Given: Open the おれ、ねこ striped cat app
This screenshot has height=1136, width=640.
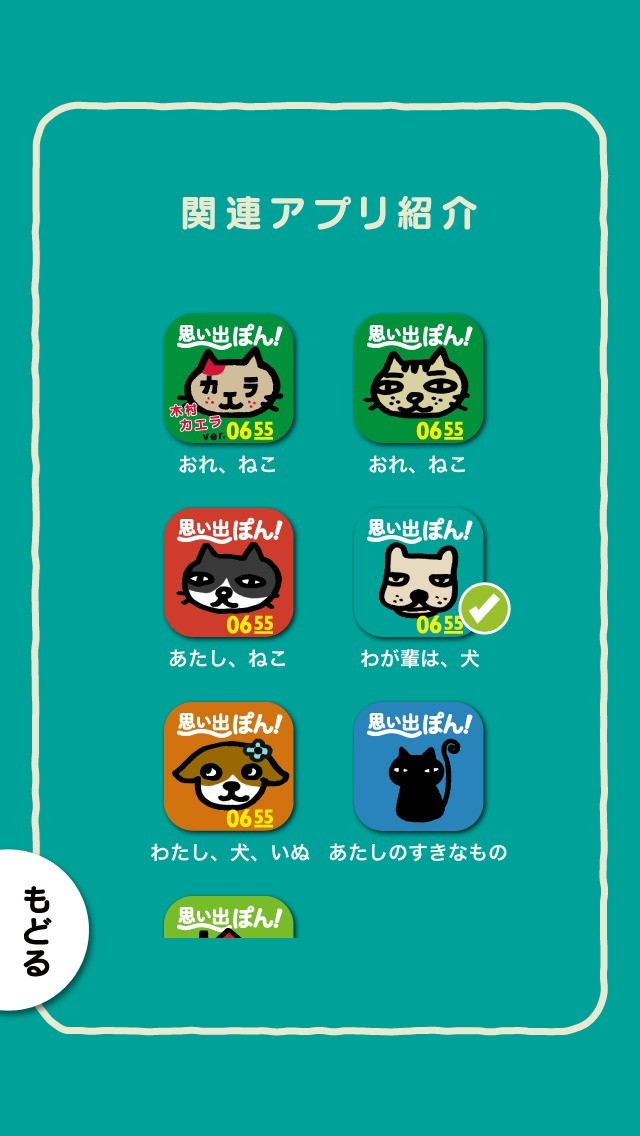Looking at the screenshot, I should coord(419,378).
